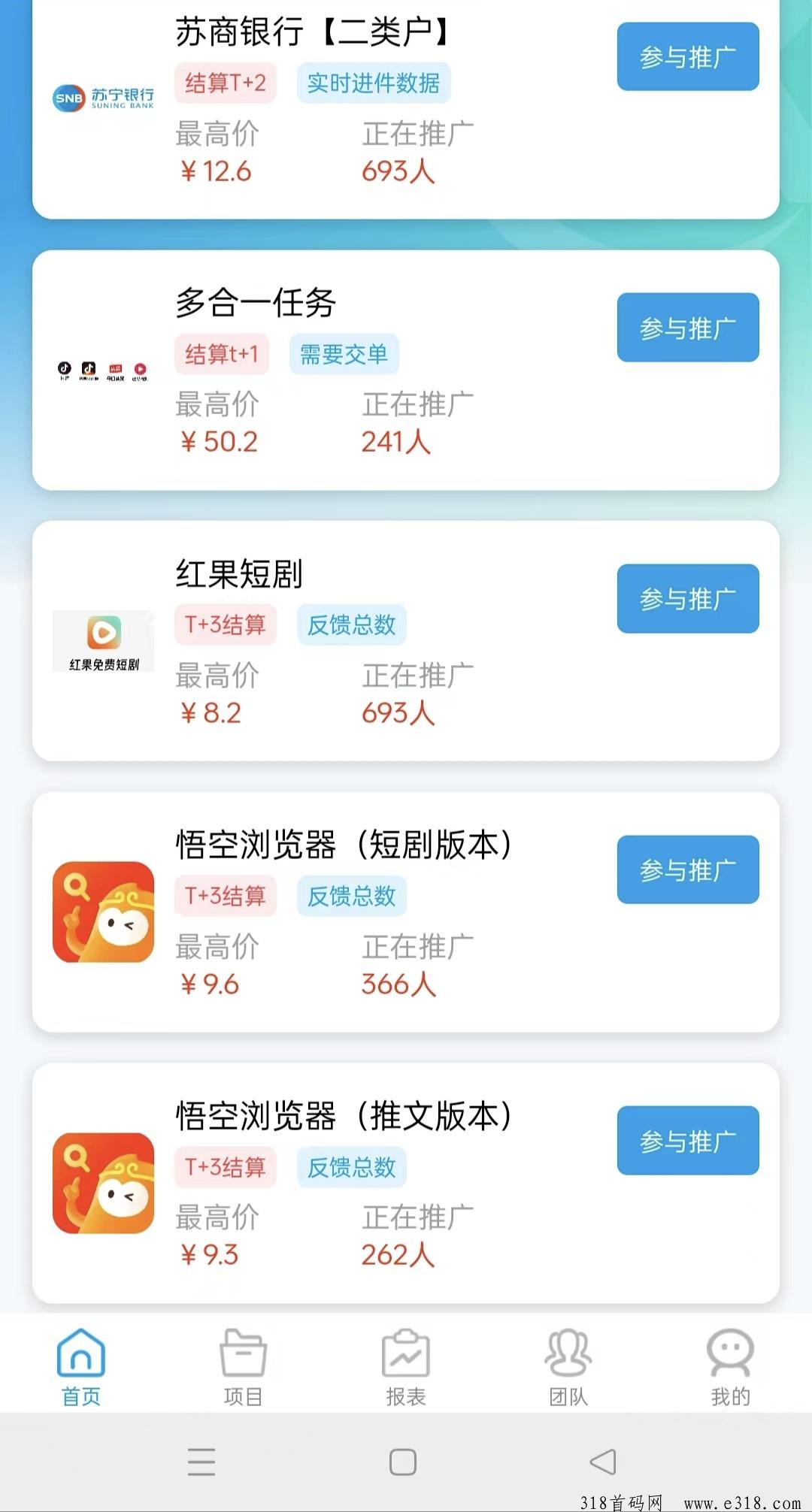
Task: Open the 悟空浏览器（短剧版本）card
Action: tap(406, 912)
